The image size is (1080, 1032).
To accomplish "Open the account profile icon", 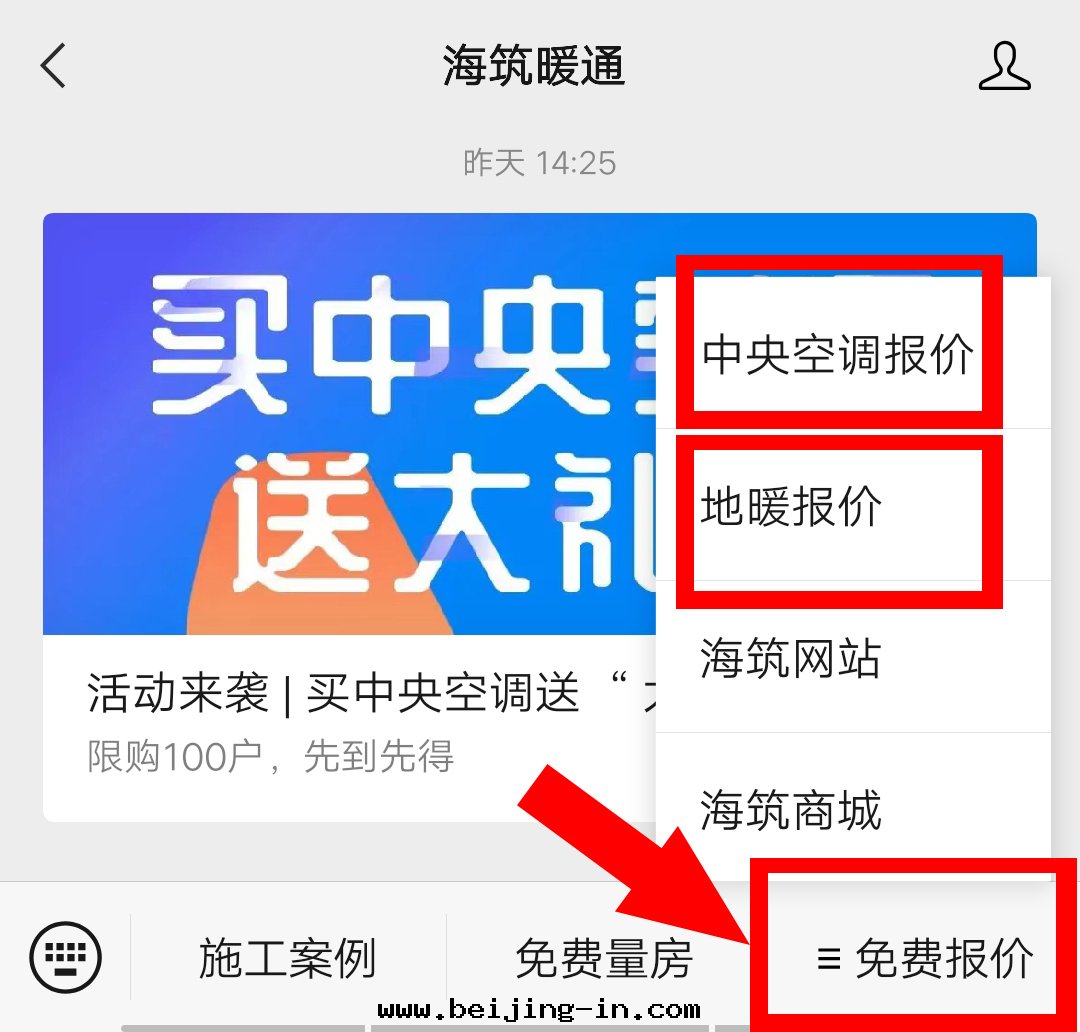I will coord(1004,66).
